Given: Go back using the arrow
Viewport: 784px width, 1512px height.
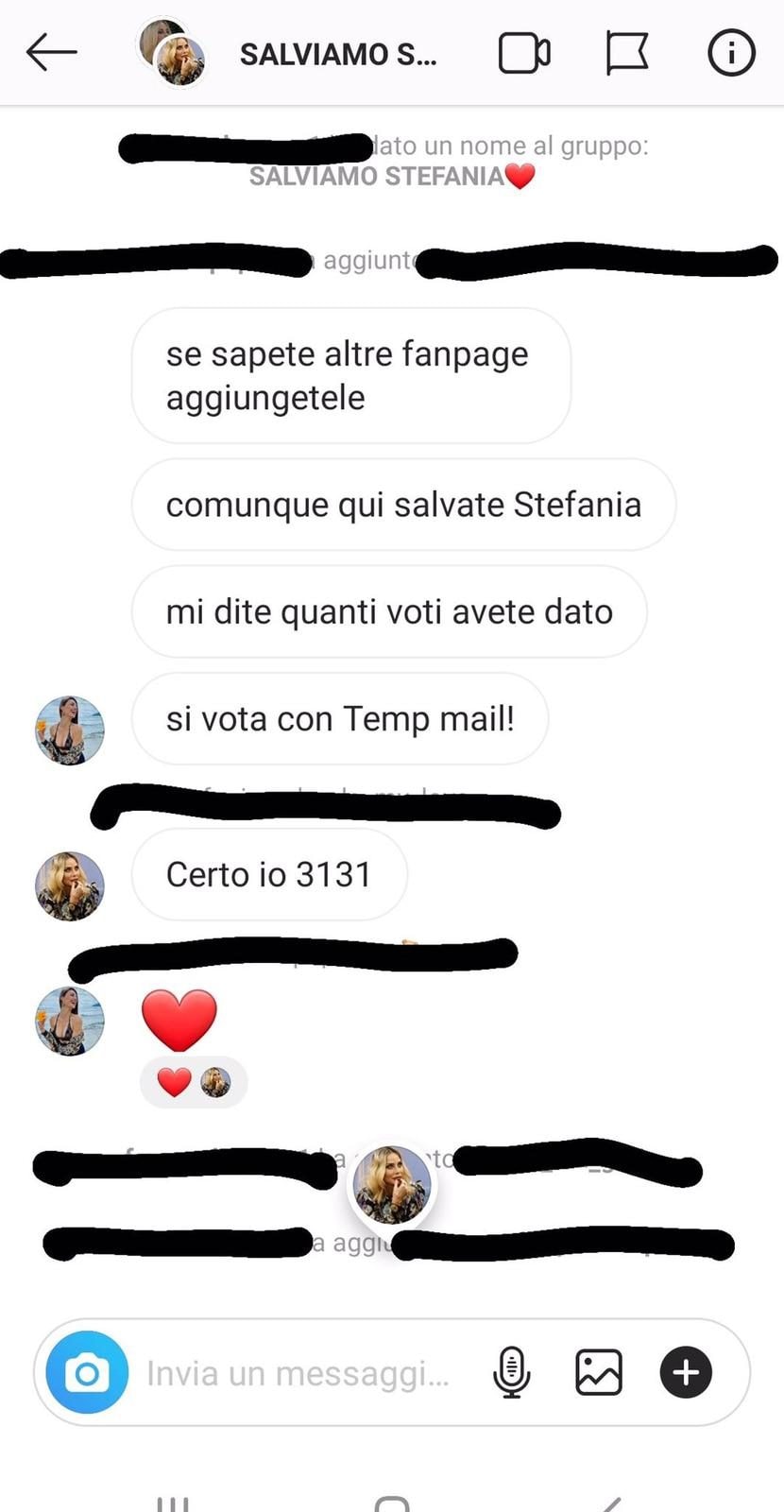Looking at the screenshot, I should pyautogui.click(x=51, y=53).
